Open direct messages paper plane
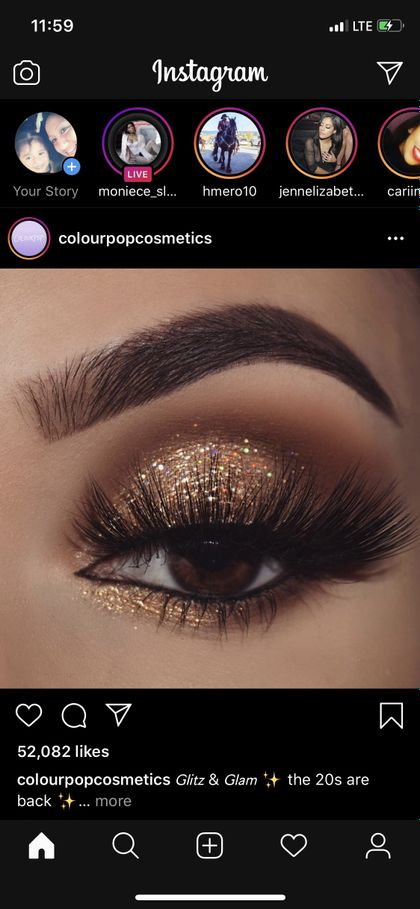The width and height of the screenshot is (420, 909). [x=389, y=72]
